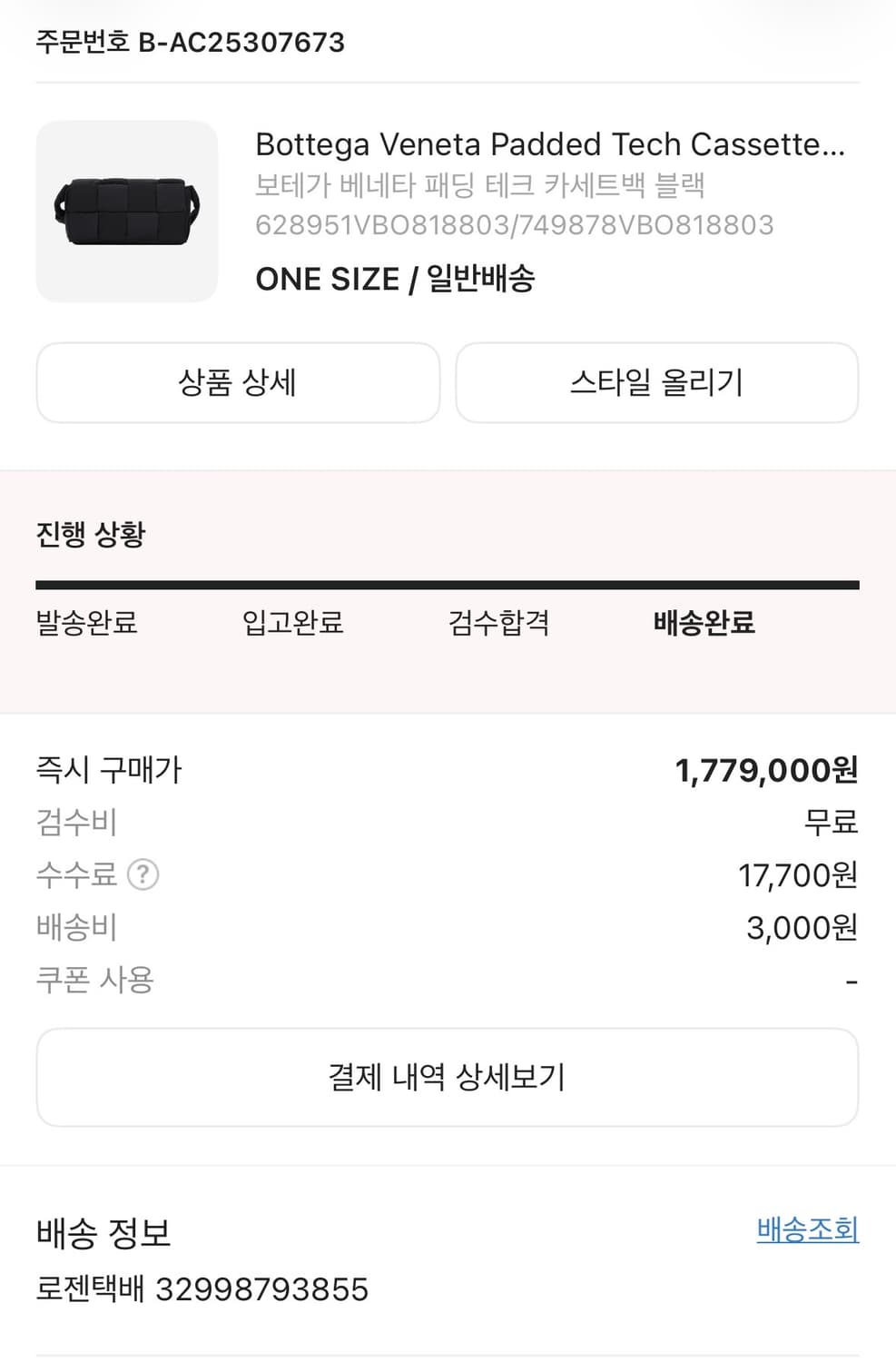
Task: Click the 스타일 올리기 upload style button
Action: point(658,382)
